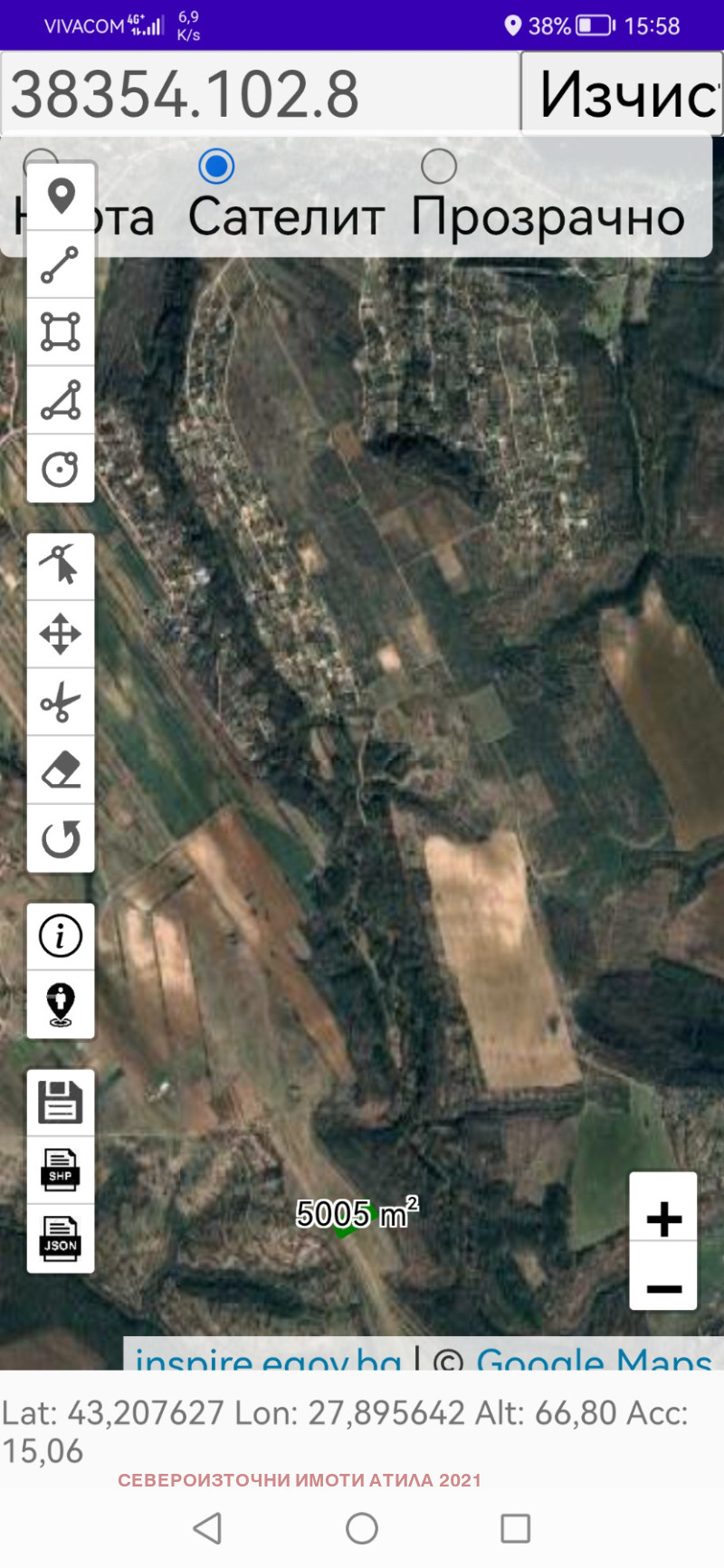Image resolution: width=724 pixels, height=1568 pixels.
Task: Tap the Изчис calculate button
Action: coord(624,93)
